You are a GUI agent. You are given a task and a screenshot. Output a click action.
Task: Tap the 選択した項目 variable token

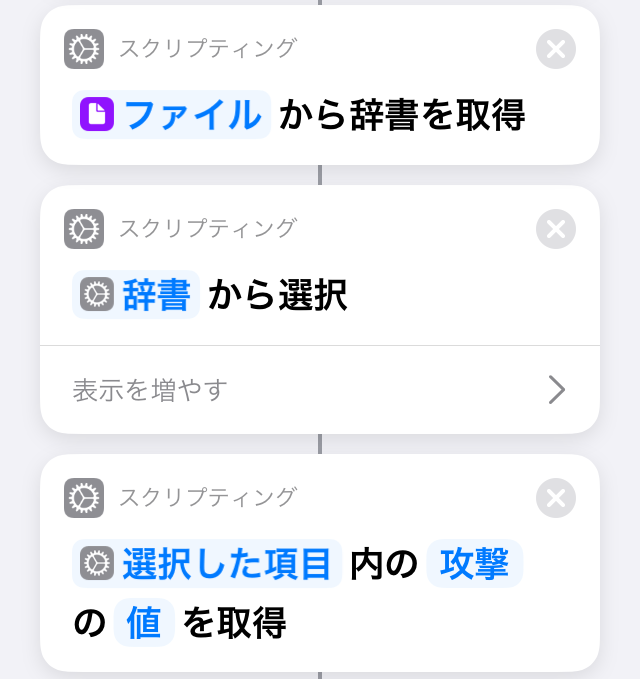(207, 564)
